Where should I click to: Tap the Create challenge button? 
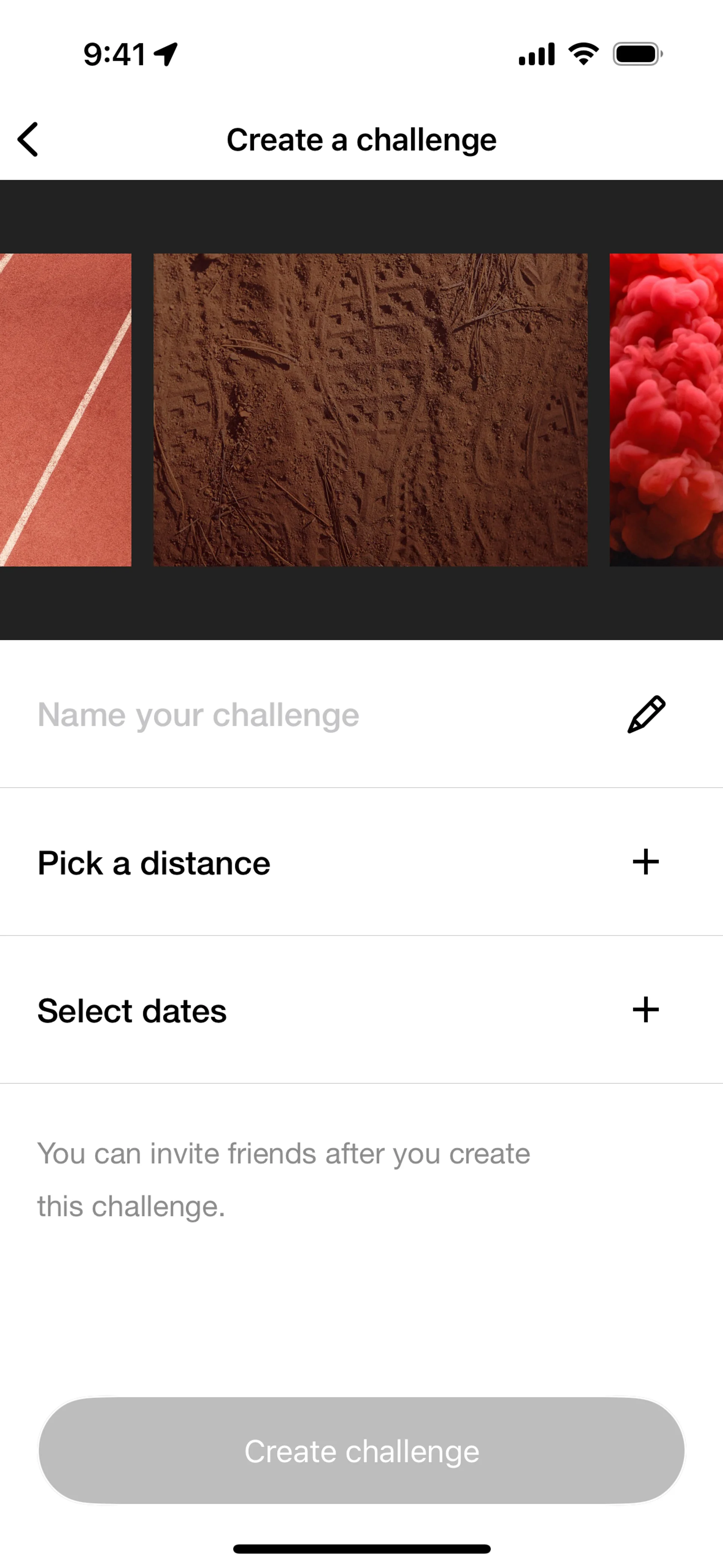pos(361,1450)
